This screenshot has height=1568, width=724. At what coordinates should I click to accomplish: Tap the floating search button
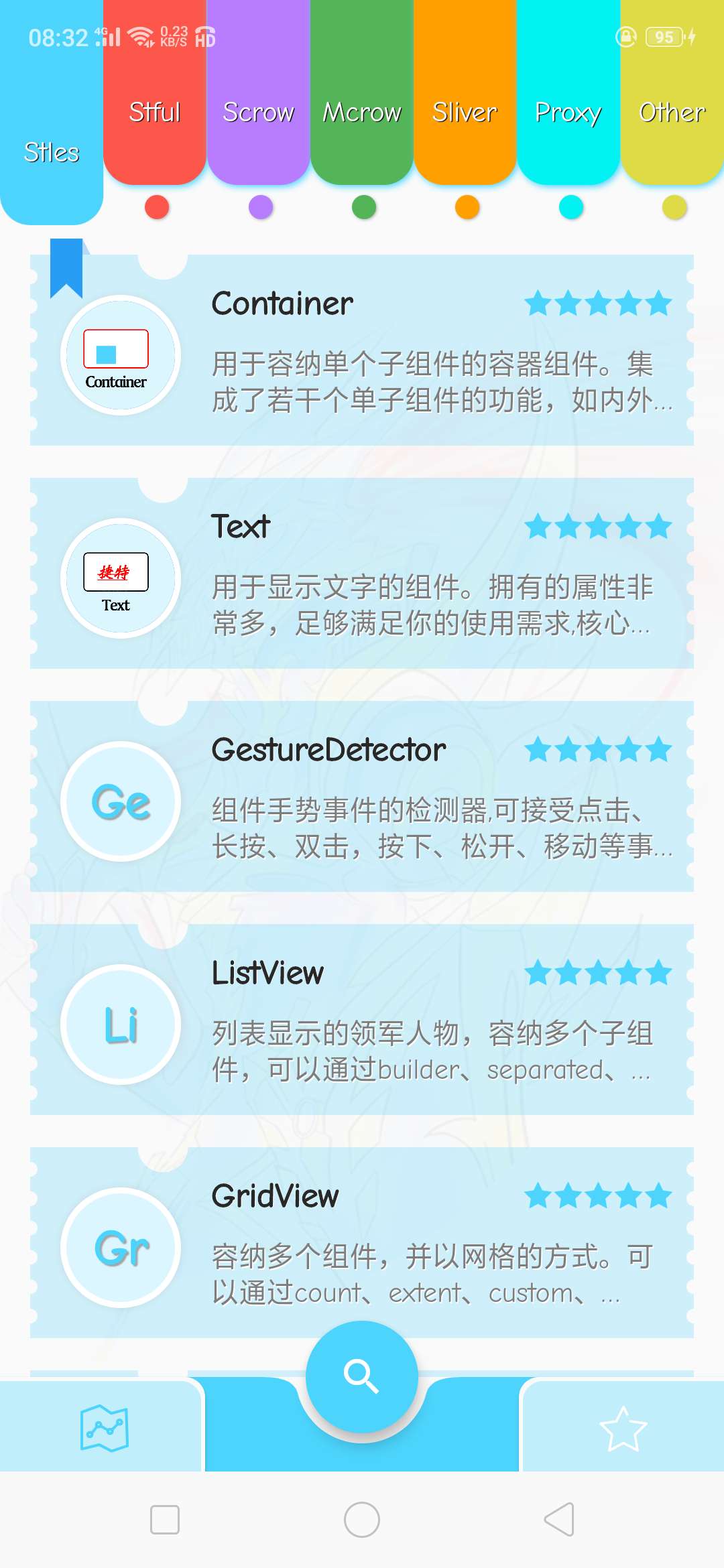tap(362, 1376)
